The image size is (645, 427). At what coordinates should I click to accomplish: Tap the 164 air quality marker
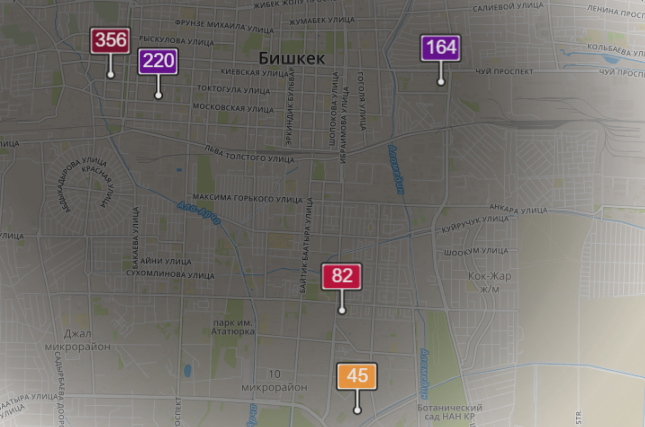point(440,47)
